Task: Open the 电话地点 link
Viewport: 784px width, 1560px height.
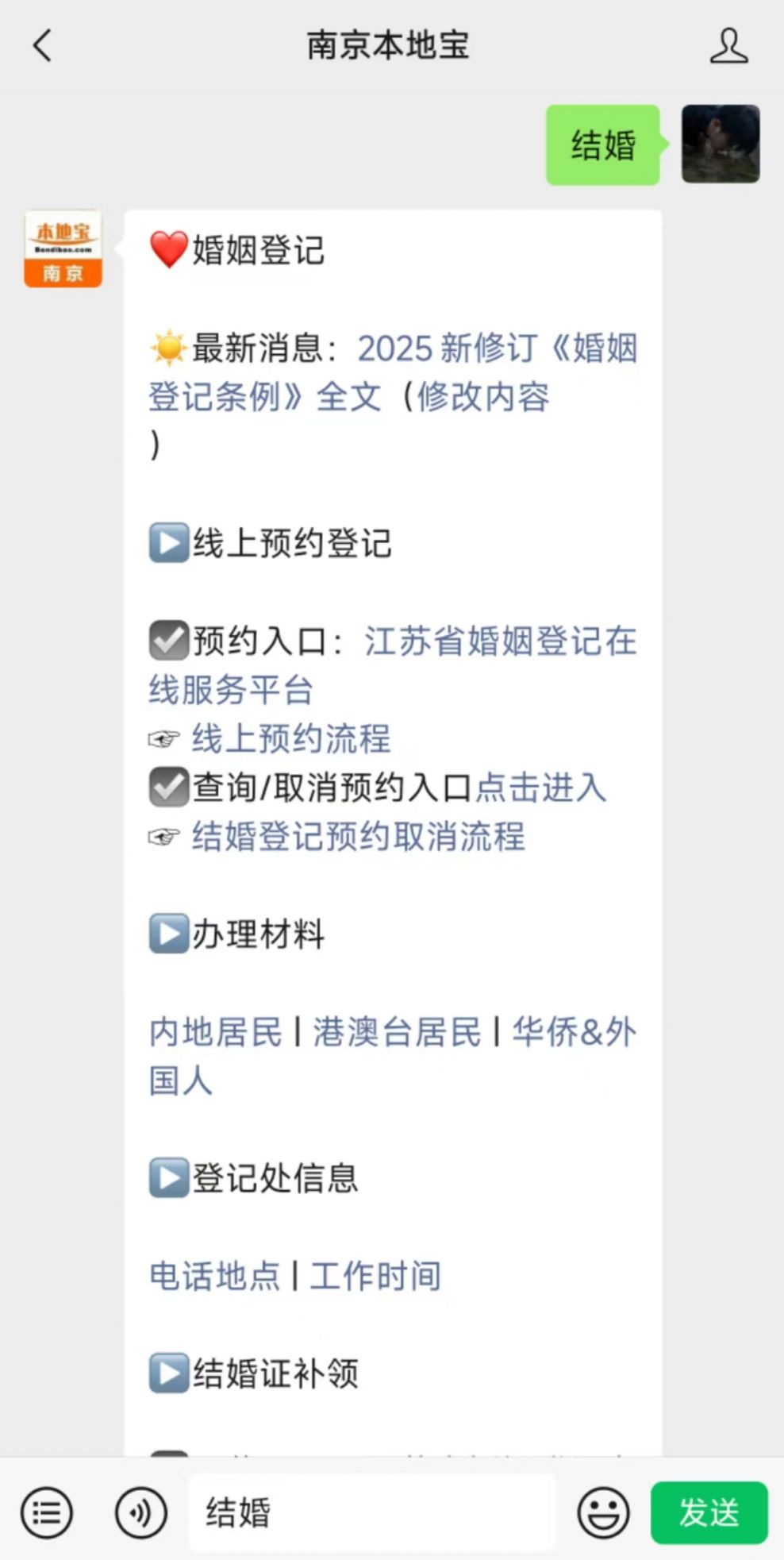Action: click(214, 1276)
